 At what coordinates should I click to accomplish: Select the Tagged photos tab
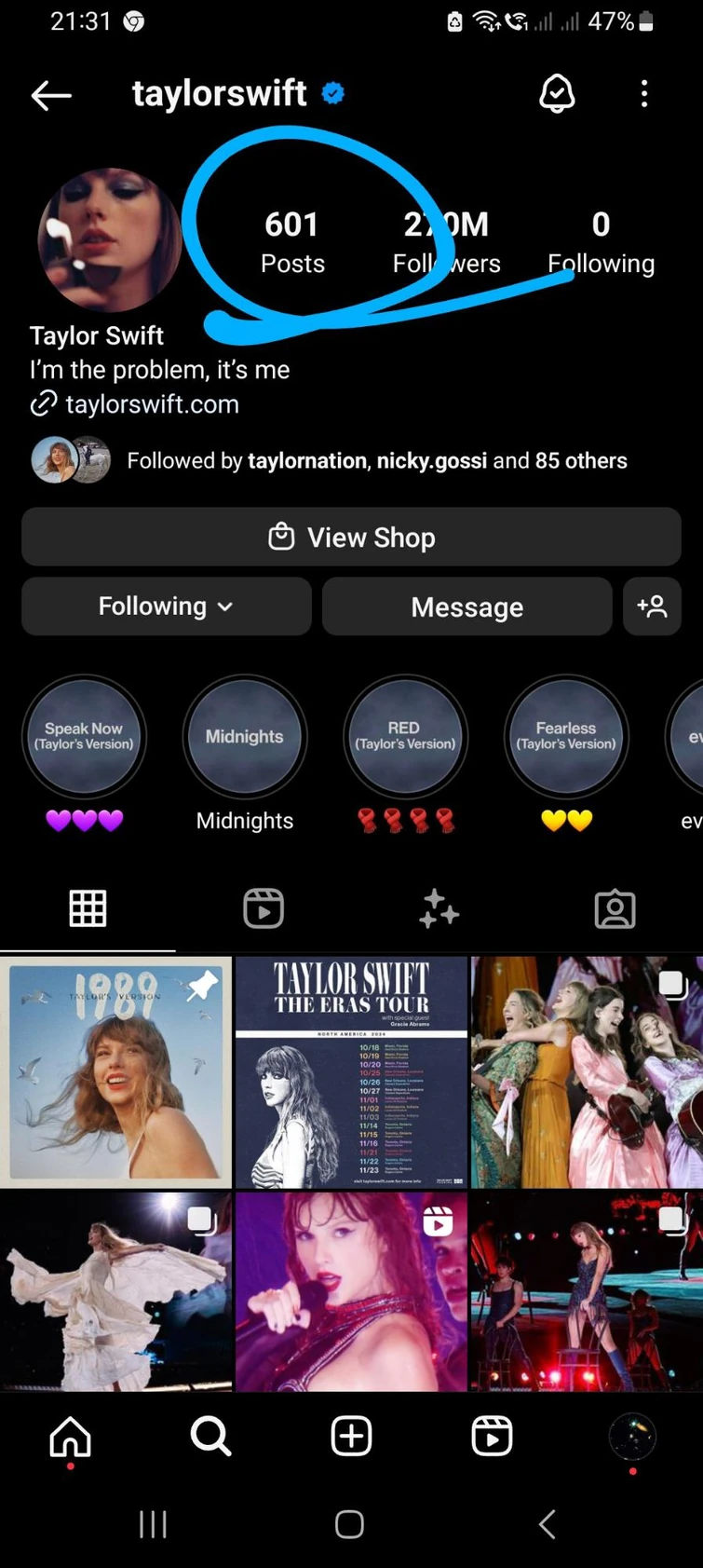coord(614,908)
